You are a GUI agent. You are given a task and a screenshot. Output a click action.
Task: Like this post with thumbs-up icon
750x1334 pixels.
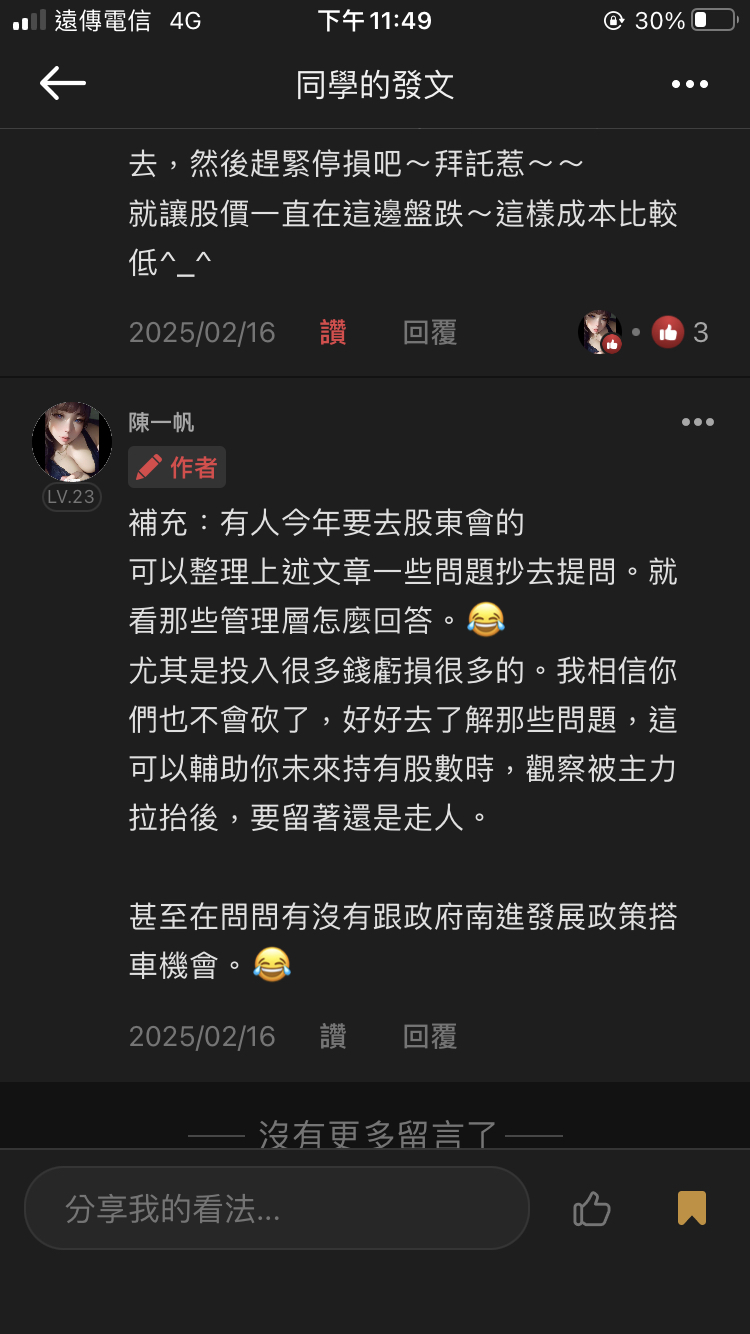(592, 1208)
